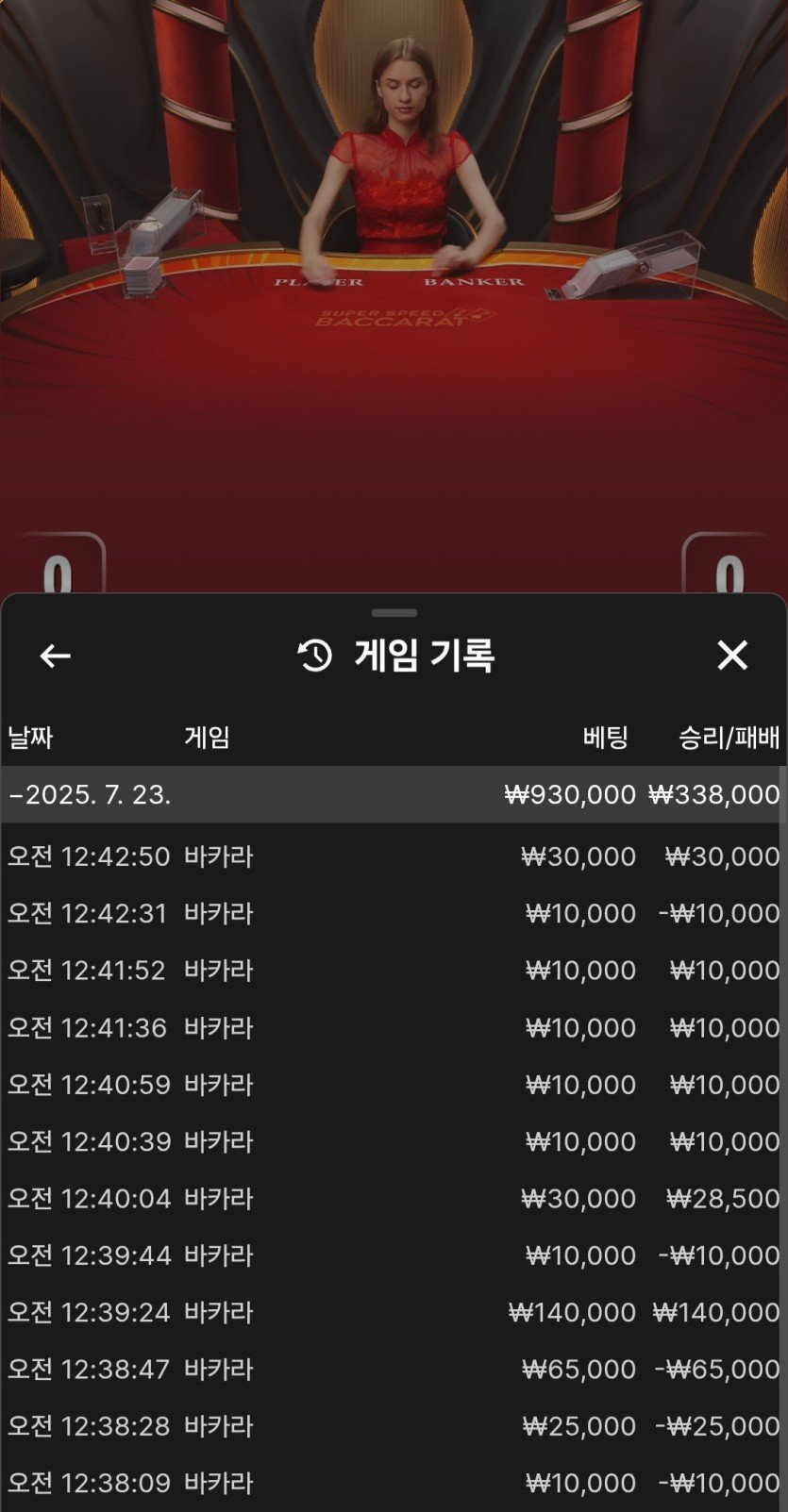Screen dimensions: 788x1512
Task: Open the 오전 12:42:31 바카라 record
Action: point(394,913)
